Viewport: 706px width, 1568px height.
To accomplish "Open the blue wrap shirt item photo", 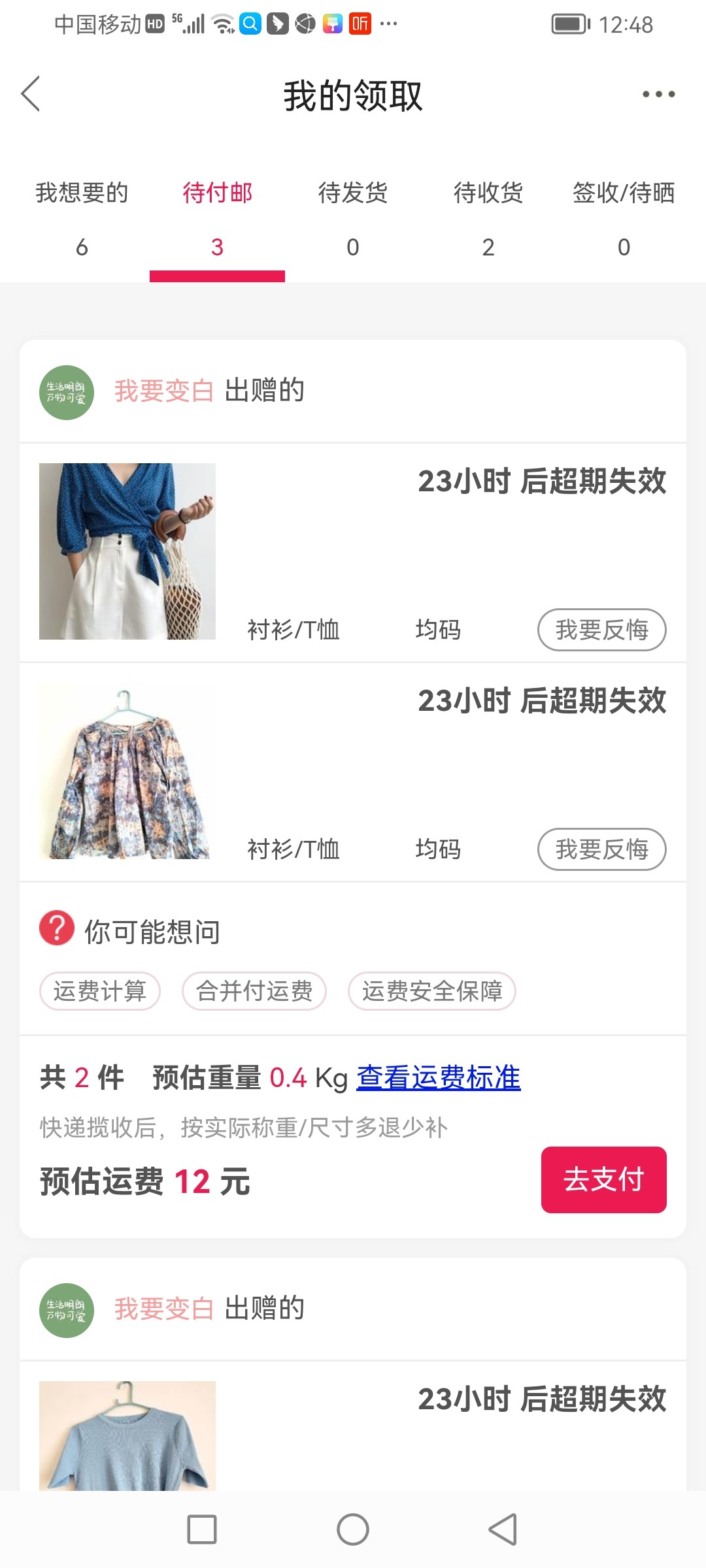I will (127, 551).
